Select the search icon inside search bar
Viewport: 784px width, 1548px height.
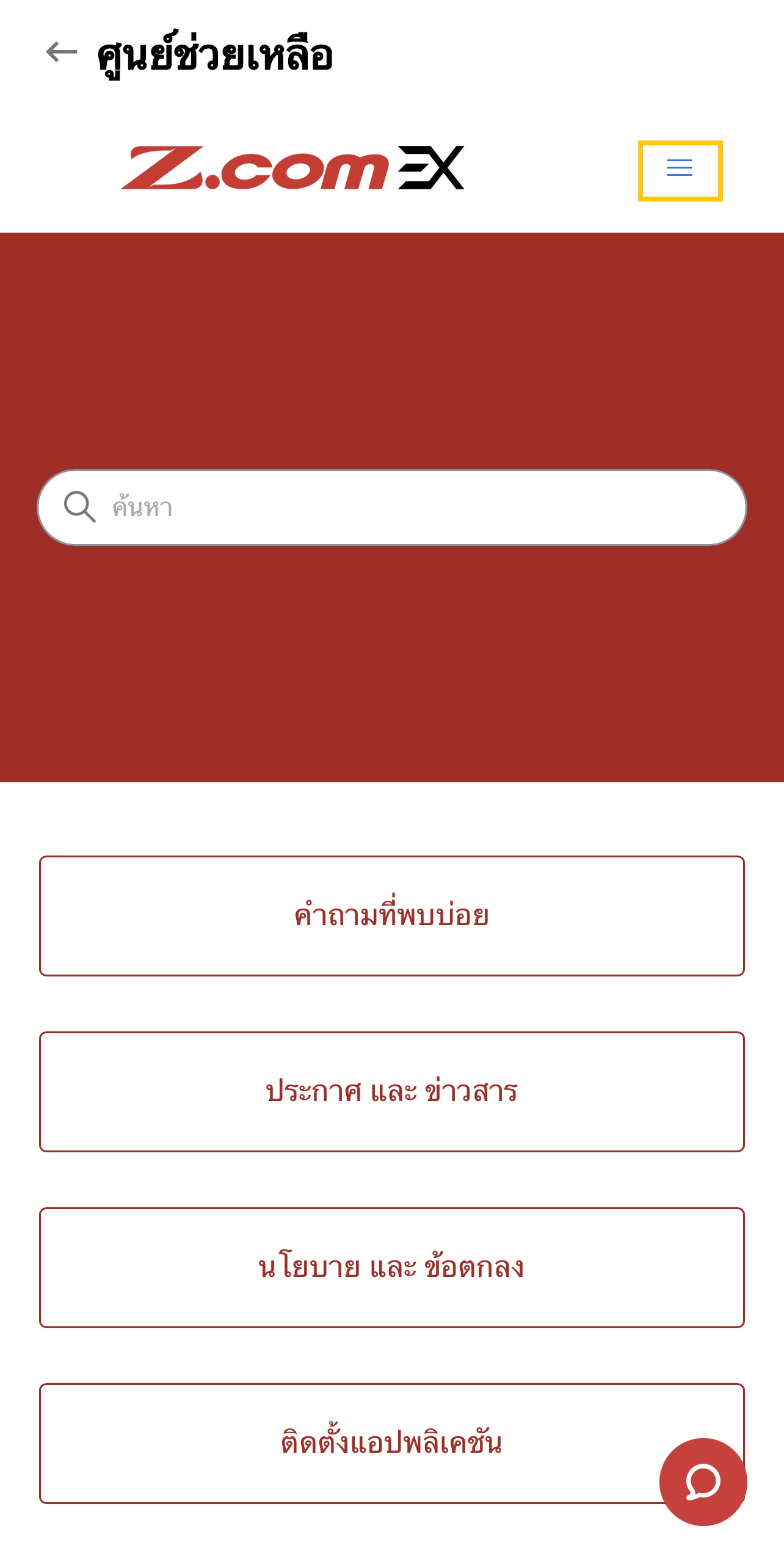(x=79, y=506)
